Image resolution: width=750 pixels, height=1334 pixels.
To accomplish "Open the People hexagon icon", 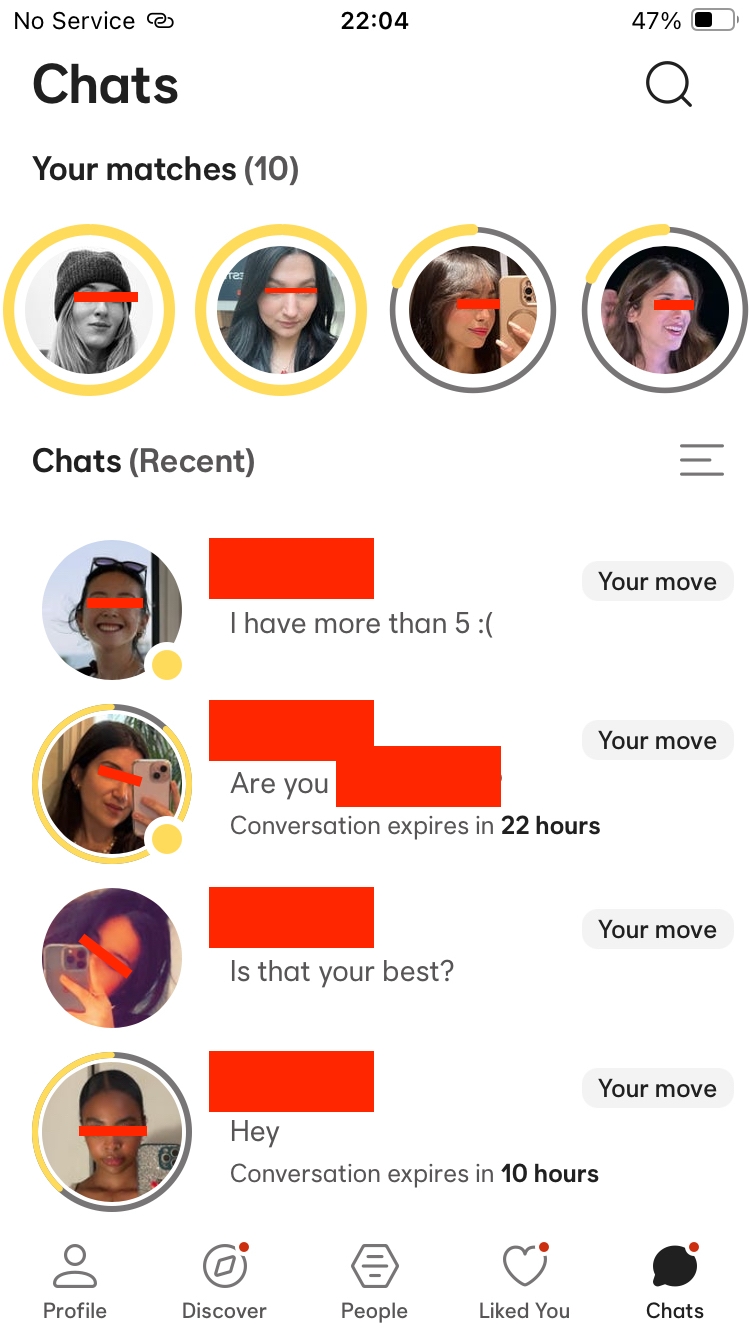I will [373, 1264].
